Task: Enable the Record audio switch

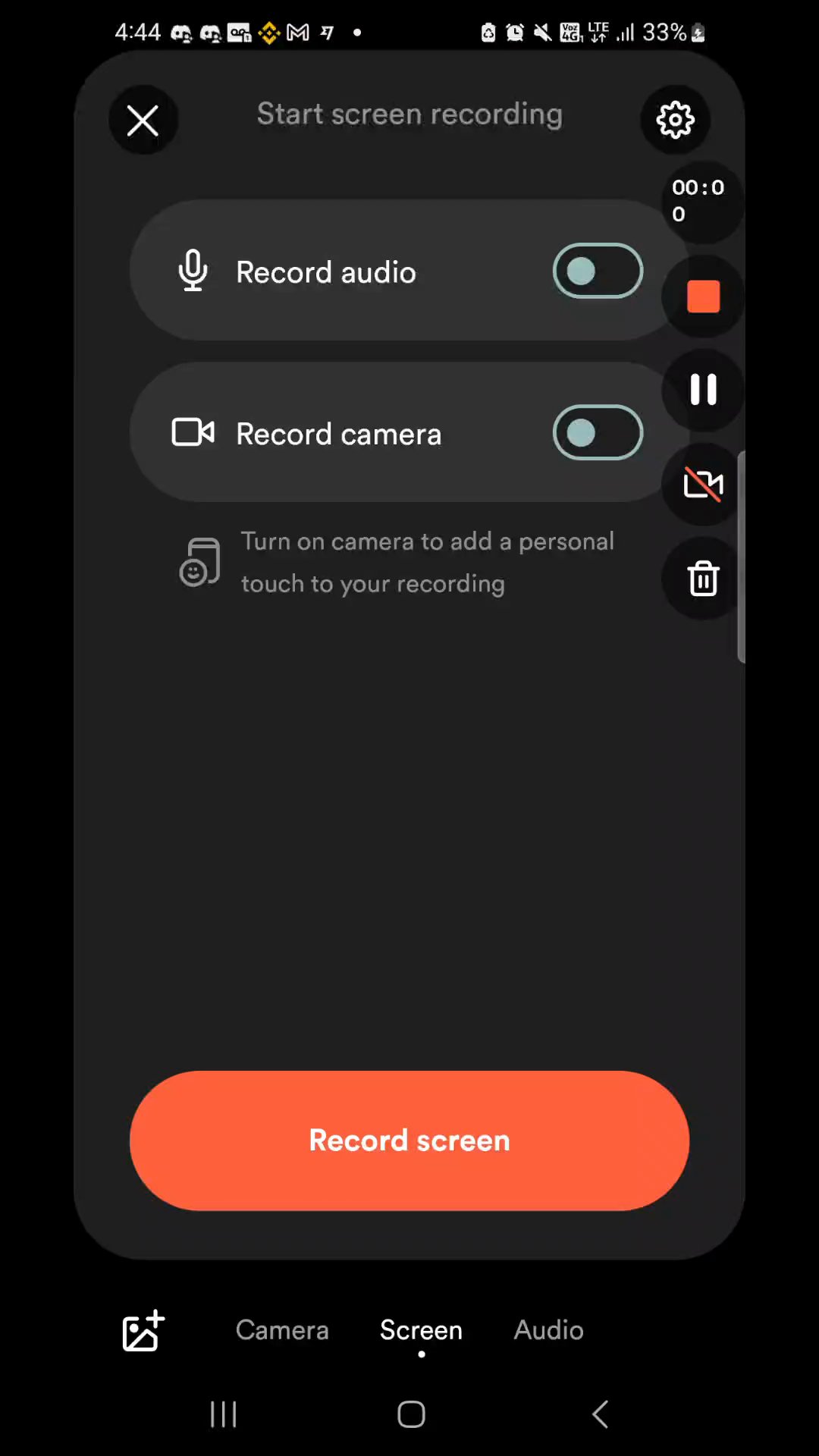Action: [598, 271]
